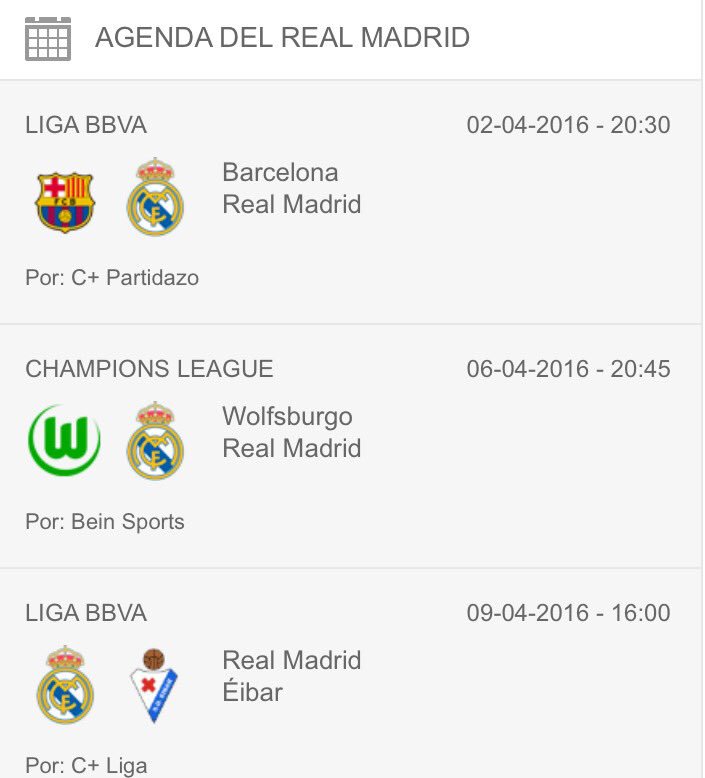The width and height of the screenshot is (705, 778).
Task: View the Wolfsburgo vs Real Madrid fixture
Action: 292,433
